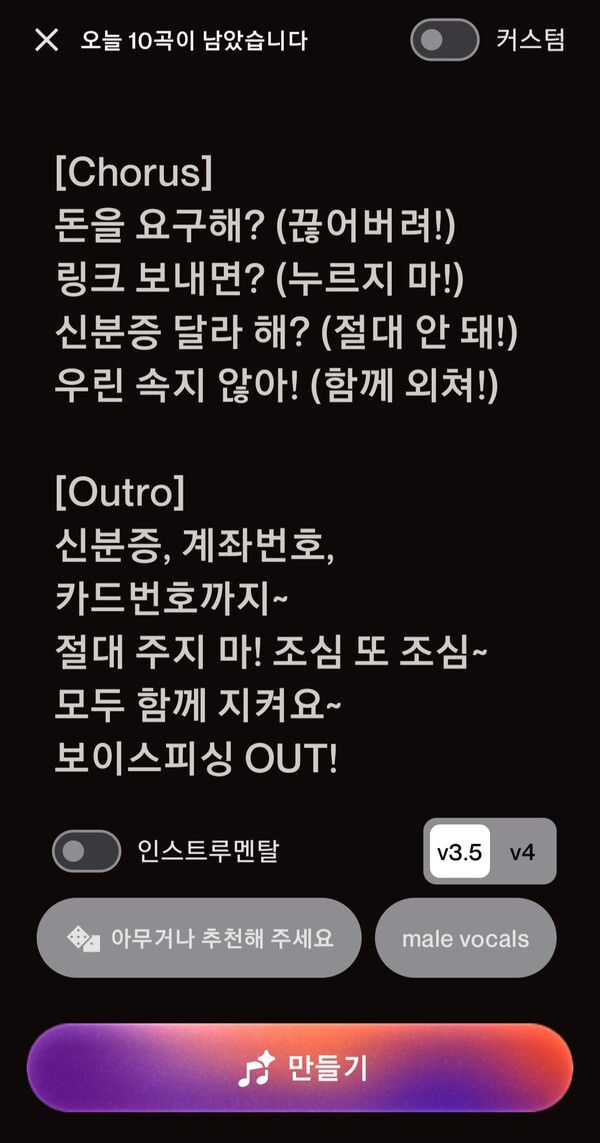
Task: Close the song creation screen
Action: coord(46,41)
